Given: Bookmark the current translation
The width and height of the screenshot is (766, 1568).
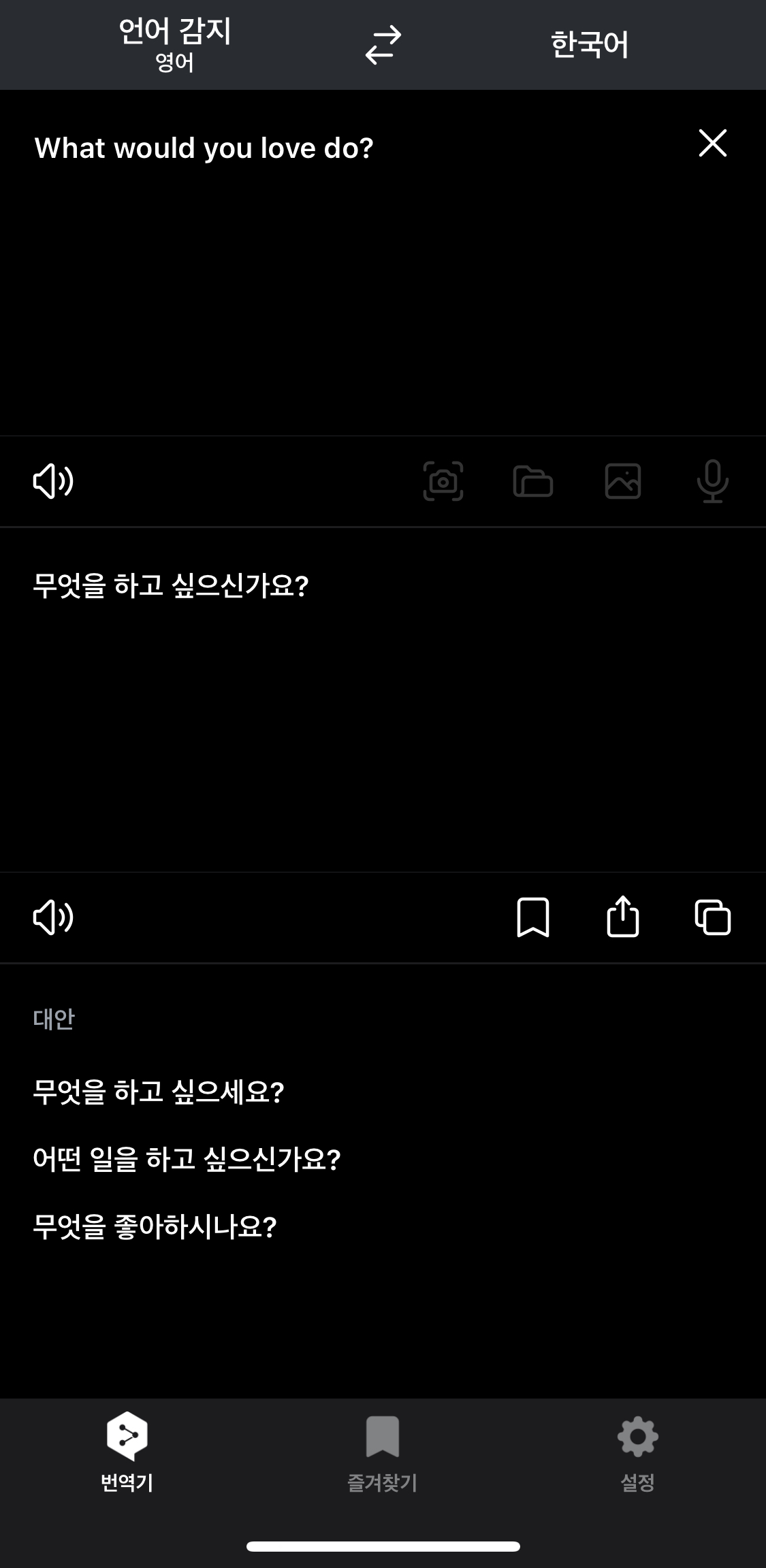Looking at the screenshot, I should click(534, 917).
